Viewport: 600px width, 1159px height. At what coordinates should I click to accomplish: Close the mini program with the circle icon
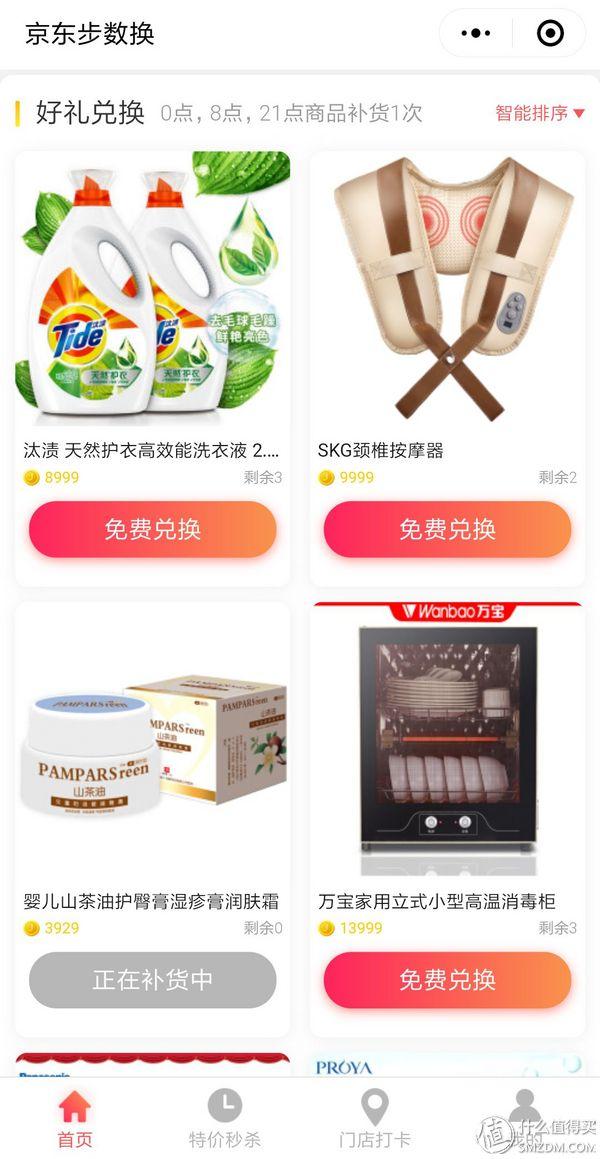tap(550, 33)
